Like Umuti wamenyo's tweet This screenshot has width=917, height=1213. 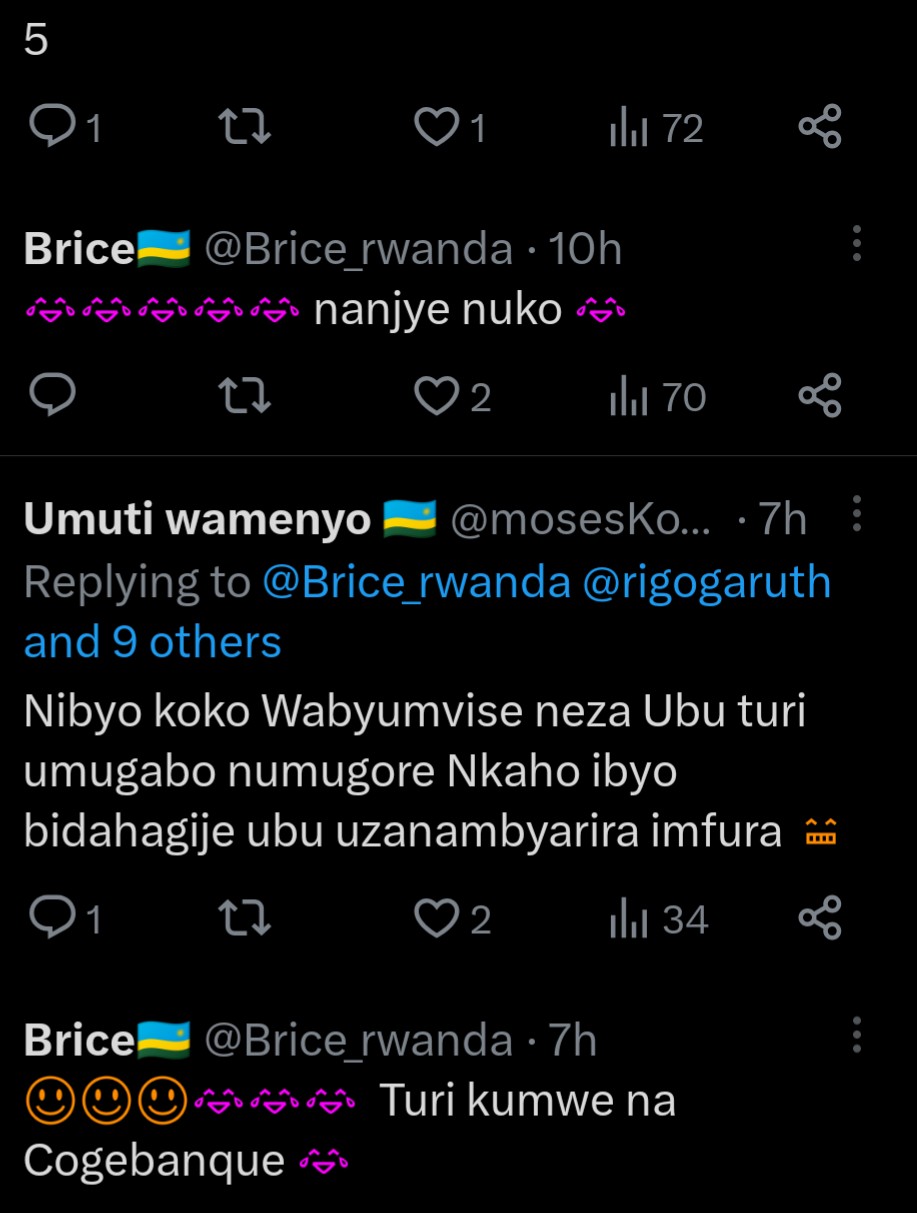pos(435,919)
